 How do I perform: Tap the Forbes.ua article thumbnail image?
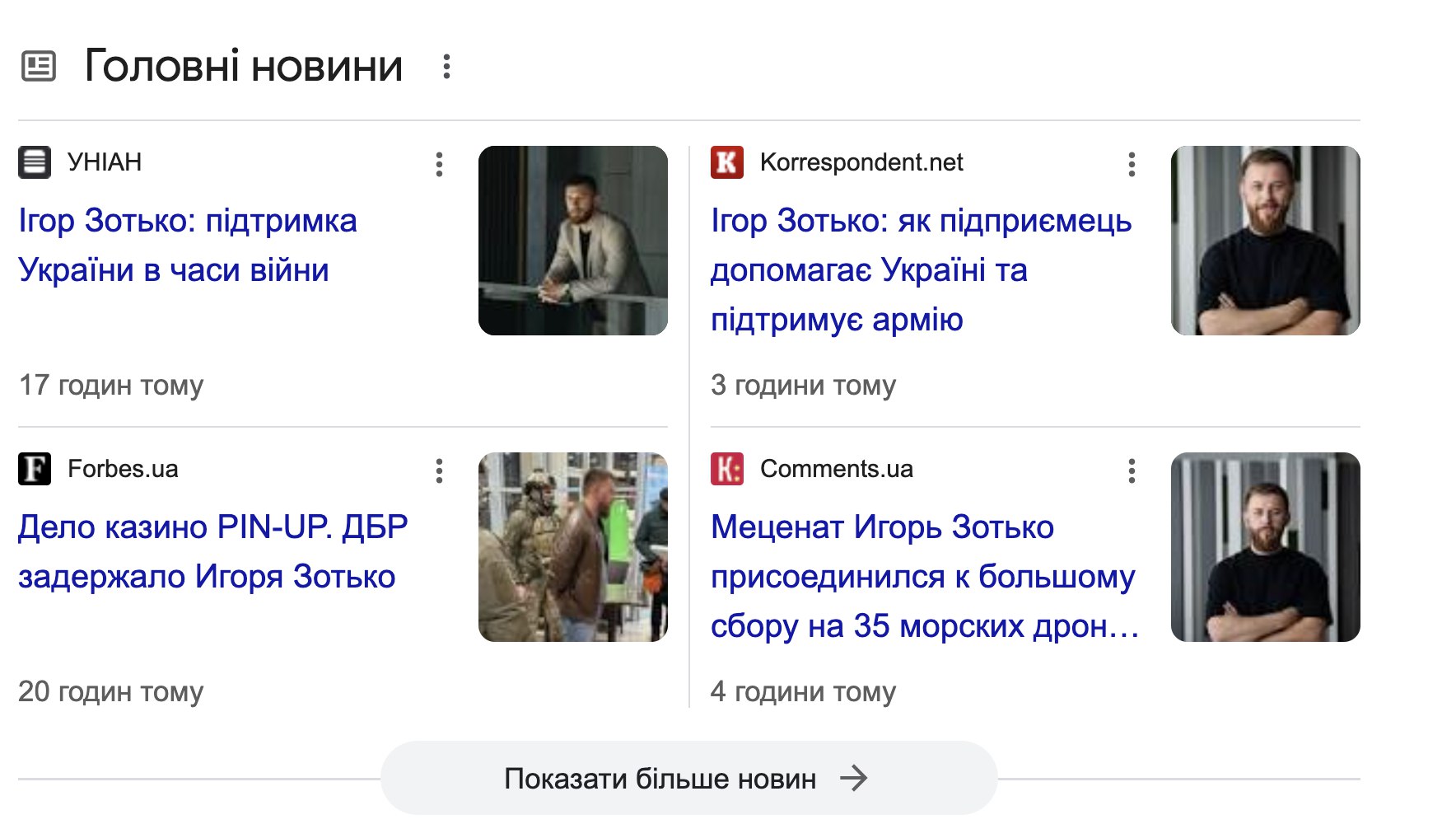(x=572, y=547)
